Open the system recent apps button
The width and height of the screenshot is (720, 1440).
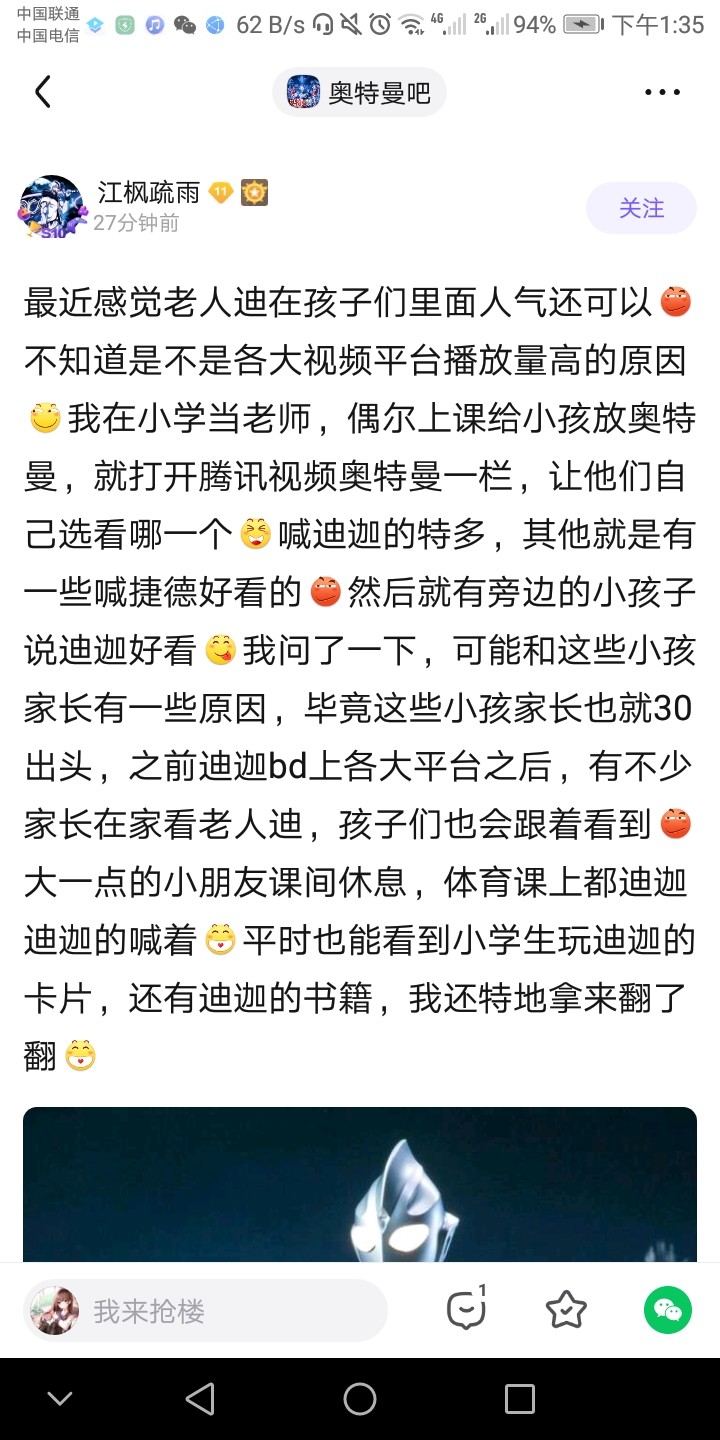(519, 1399)
